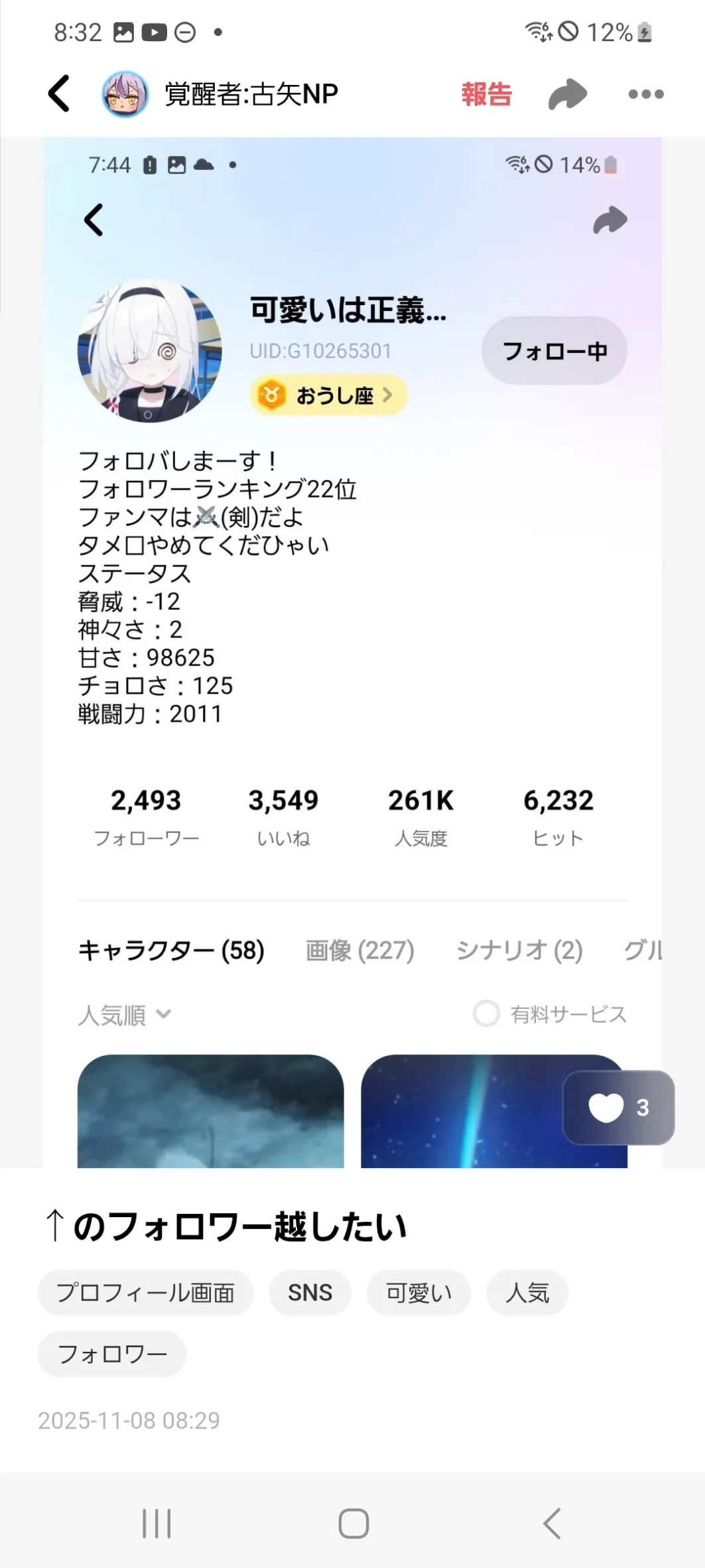Screen dimensions: 705x1568
Task: Select the SNS tag chip
Action: point(310,1292)
